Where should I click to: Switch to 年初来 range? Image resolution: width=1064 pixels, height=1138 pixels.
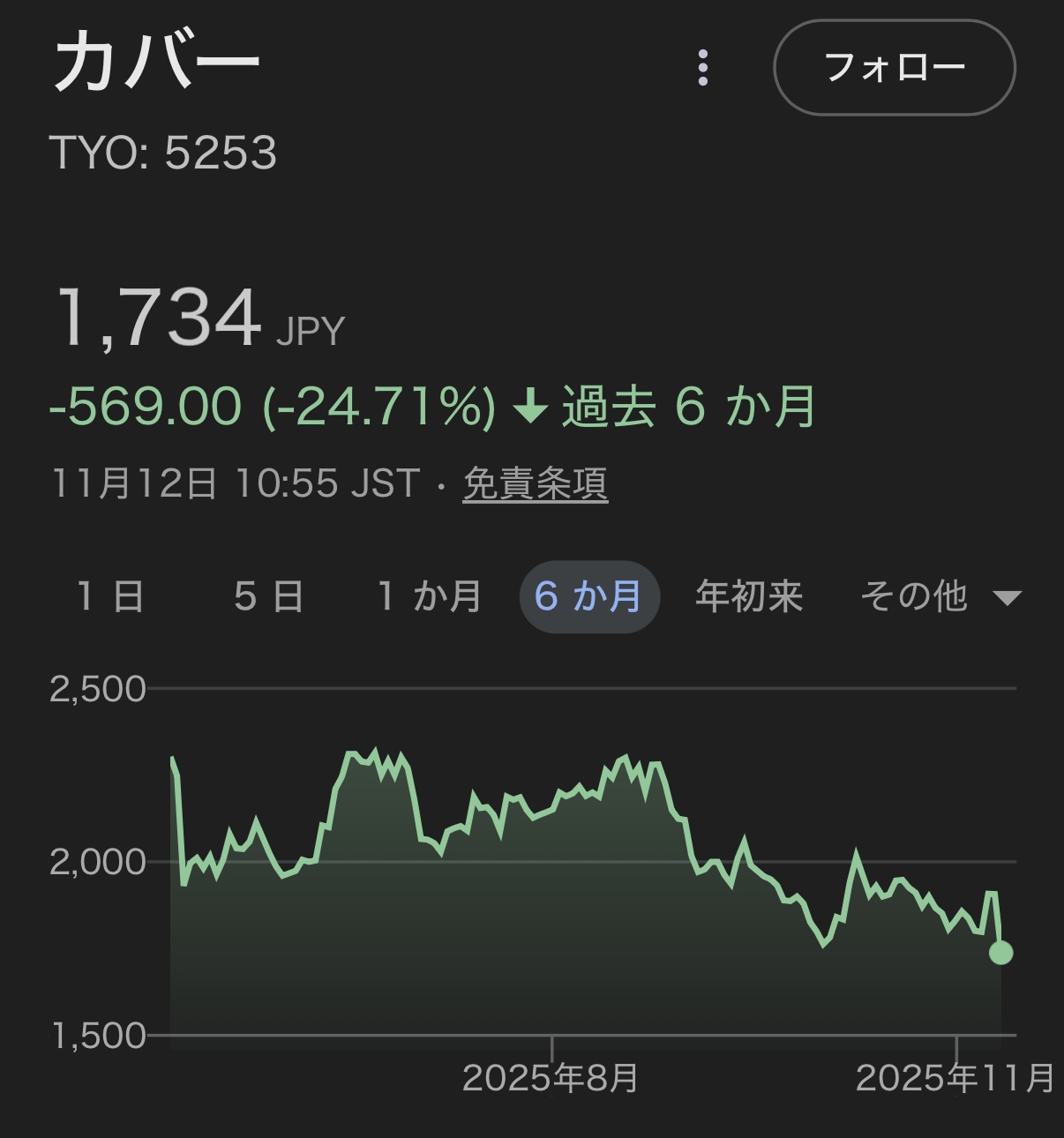click(749, 597)
